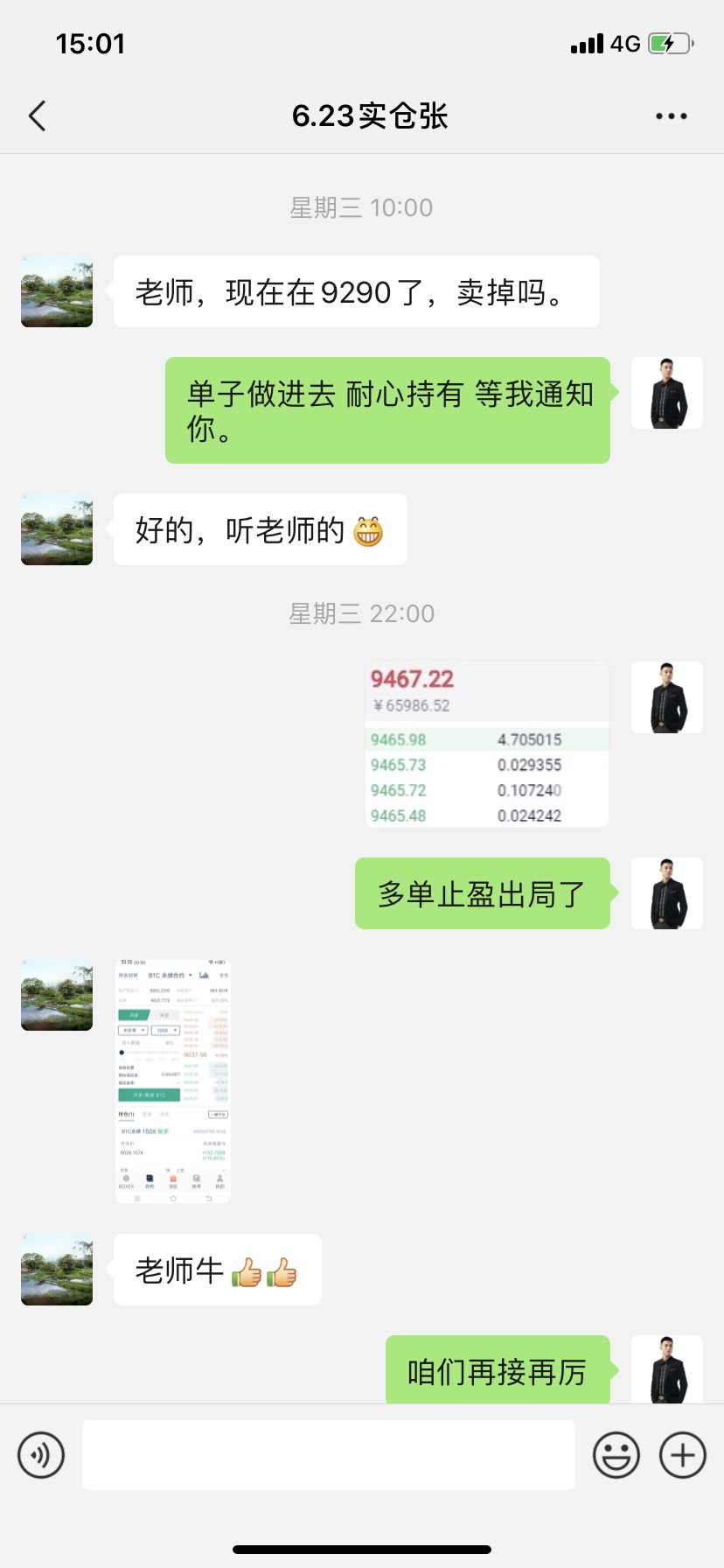Tap the cellular signal bars
This screenshot has height=1568, width=724.
585,42
